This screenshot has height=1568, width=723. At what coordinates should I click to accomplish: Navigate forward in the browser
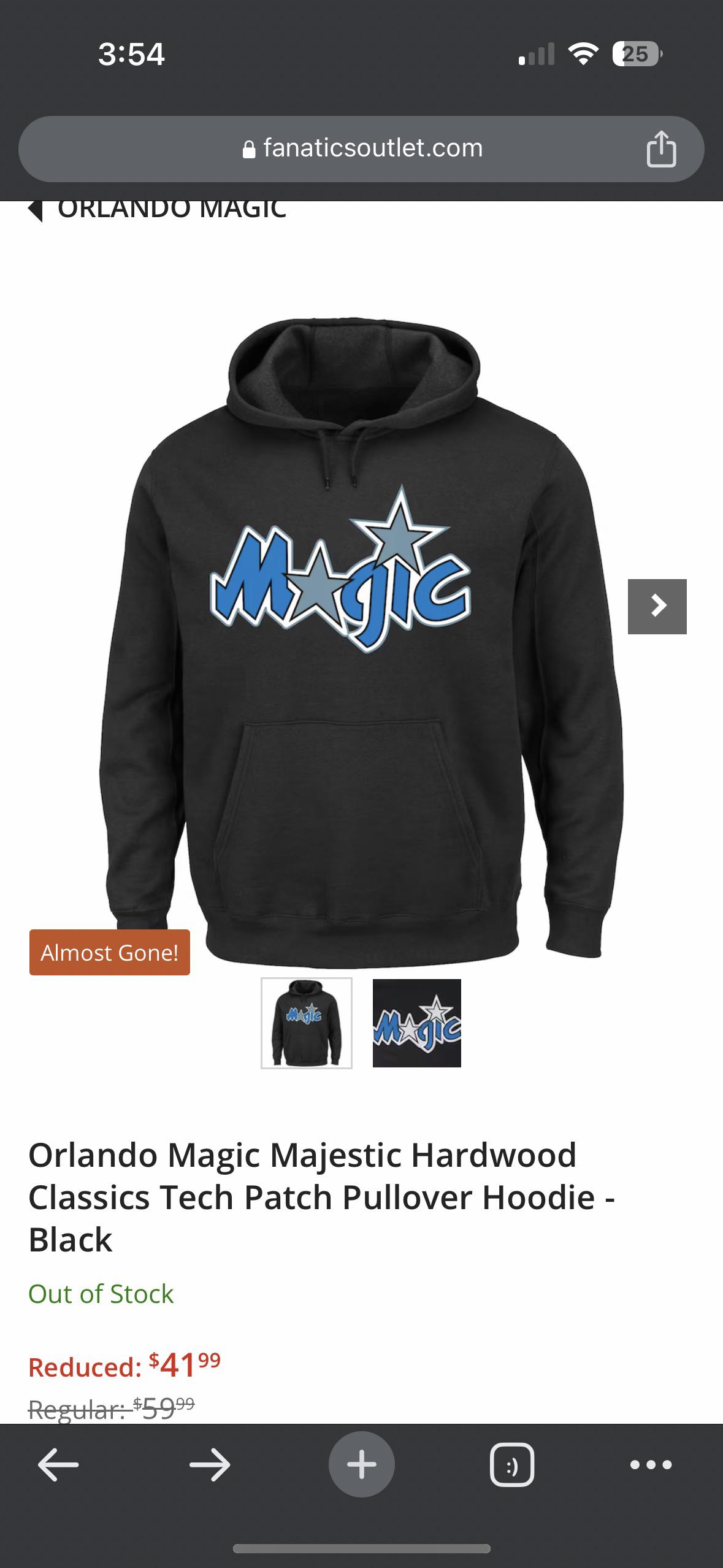click(210, 1464)
